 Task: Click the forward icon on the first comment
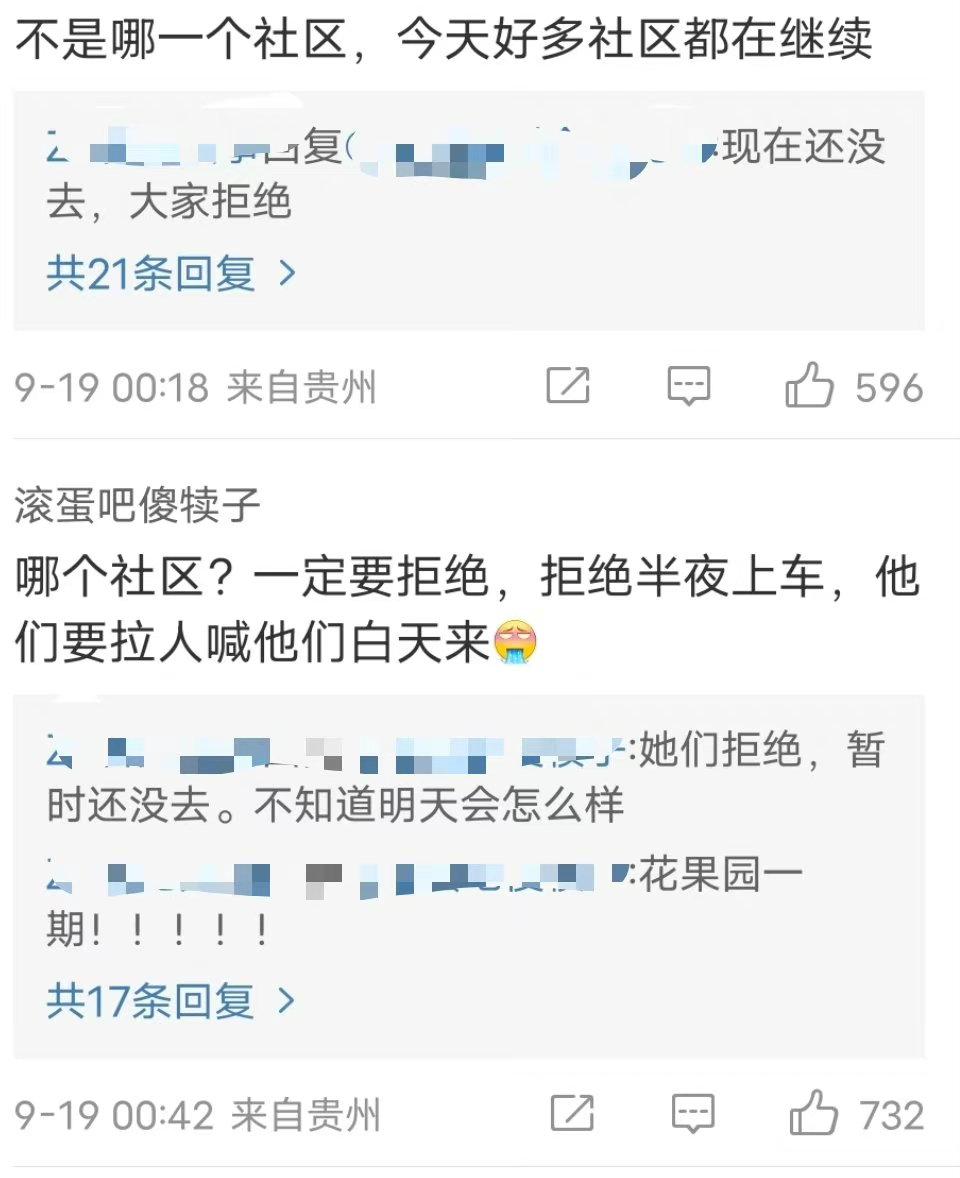click(x=570, y=386)
